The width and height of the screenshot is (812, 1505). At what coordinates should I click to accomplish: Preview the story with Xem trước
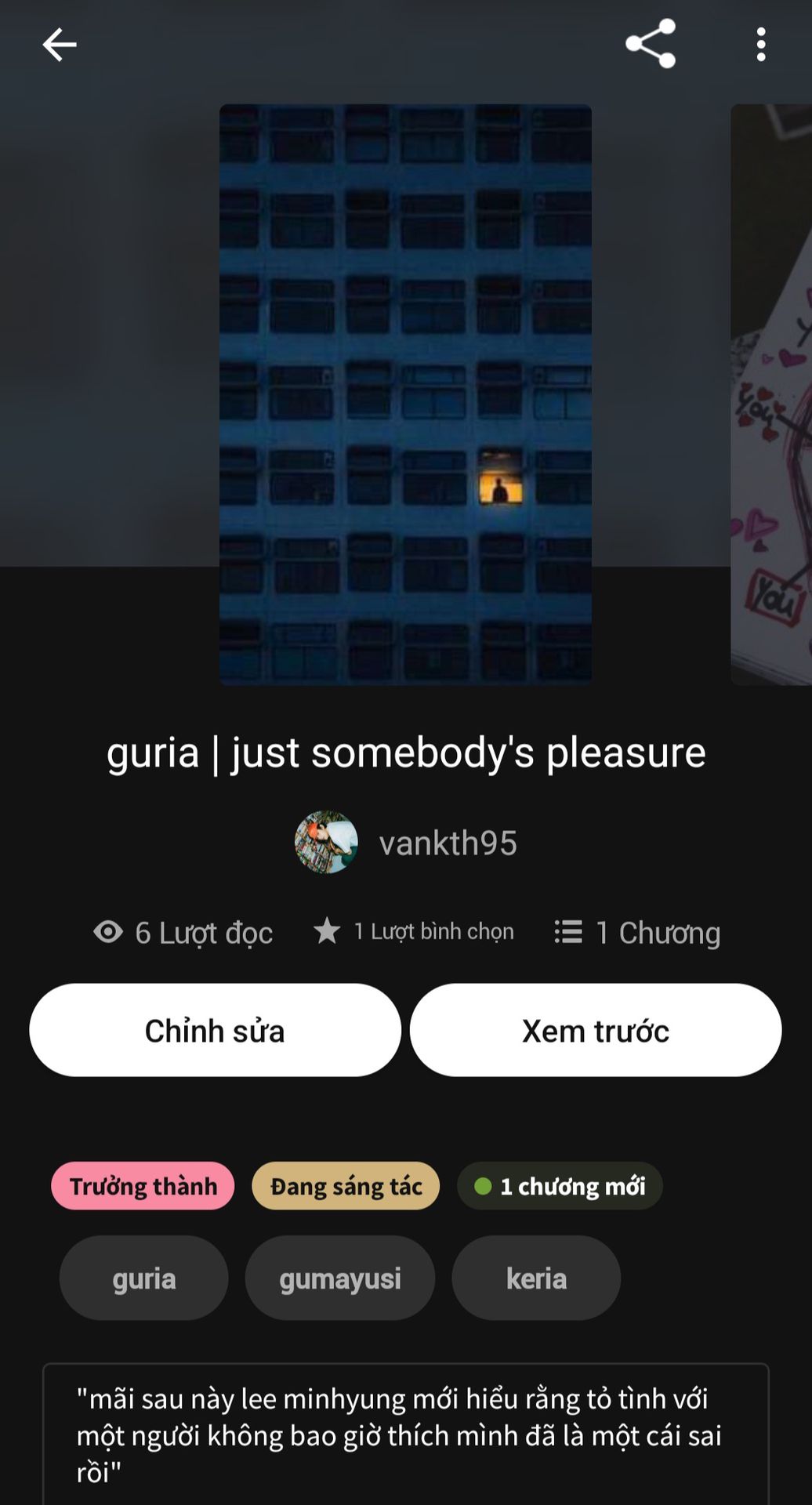point(596,1030)
